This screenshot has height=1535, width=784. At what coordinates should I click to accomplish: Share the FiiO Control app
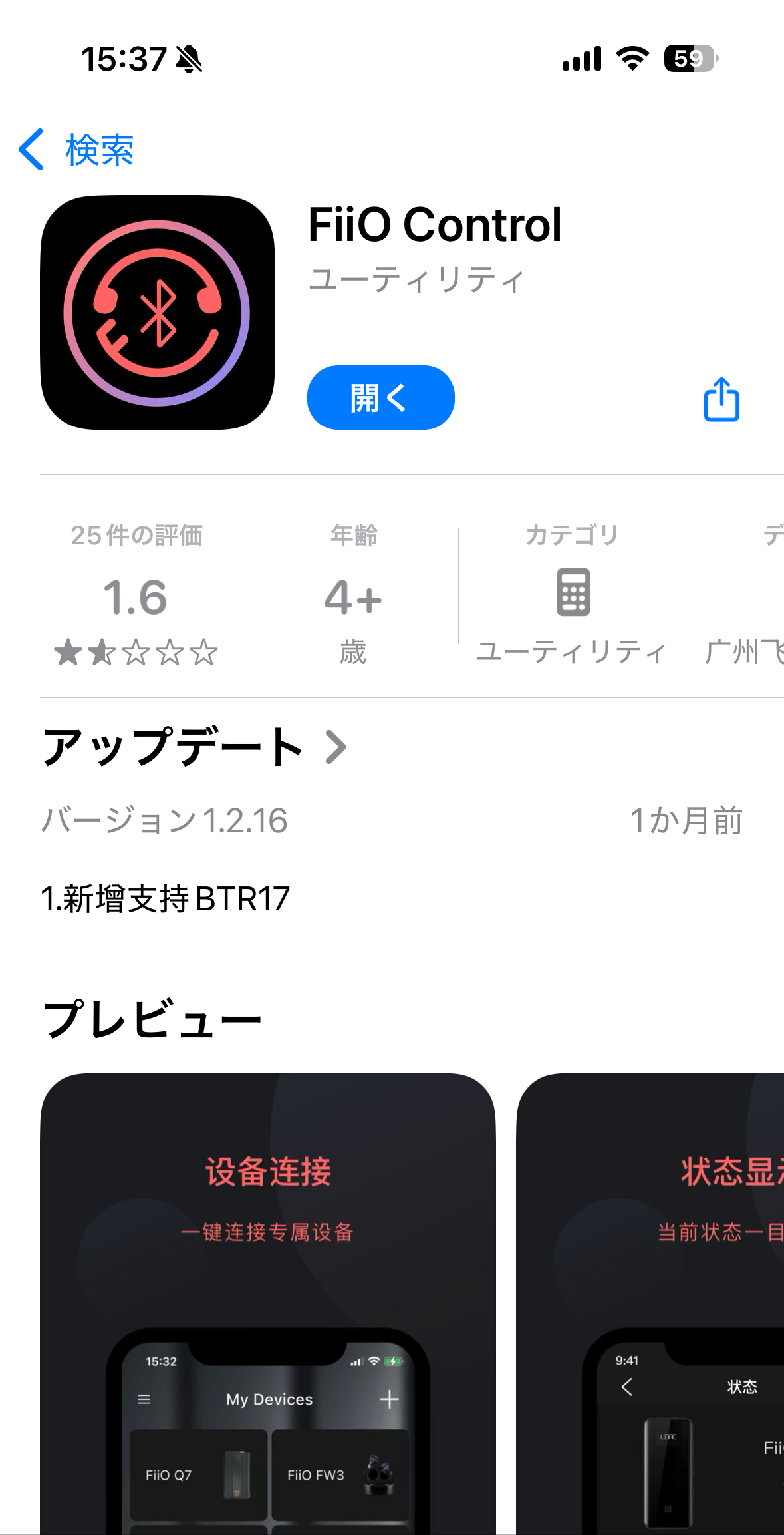pyautogui.click(x=721, y=399)
